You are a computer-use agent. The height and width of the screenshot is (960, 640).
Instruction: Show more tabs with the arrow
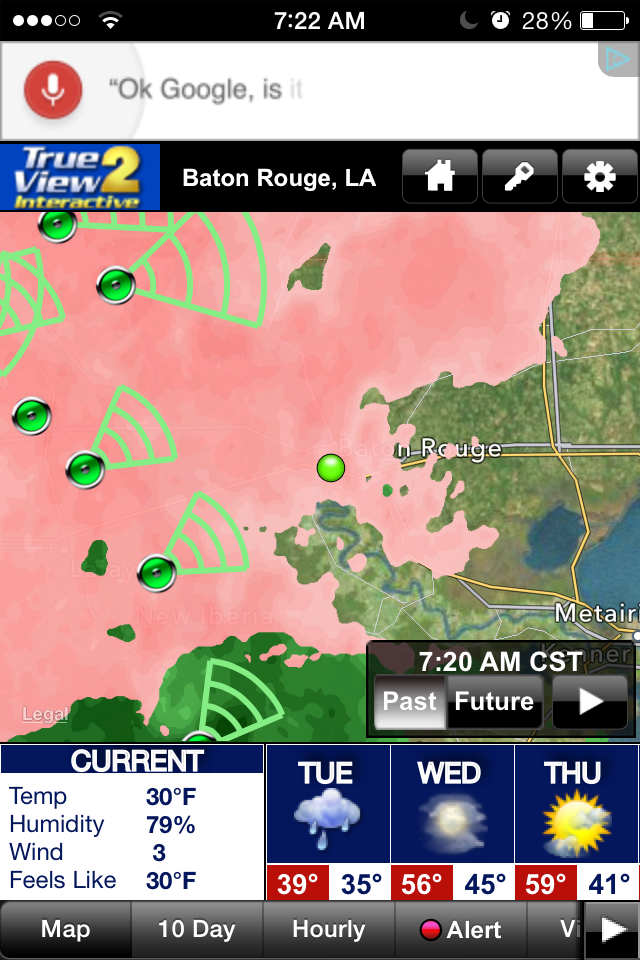611,930
